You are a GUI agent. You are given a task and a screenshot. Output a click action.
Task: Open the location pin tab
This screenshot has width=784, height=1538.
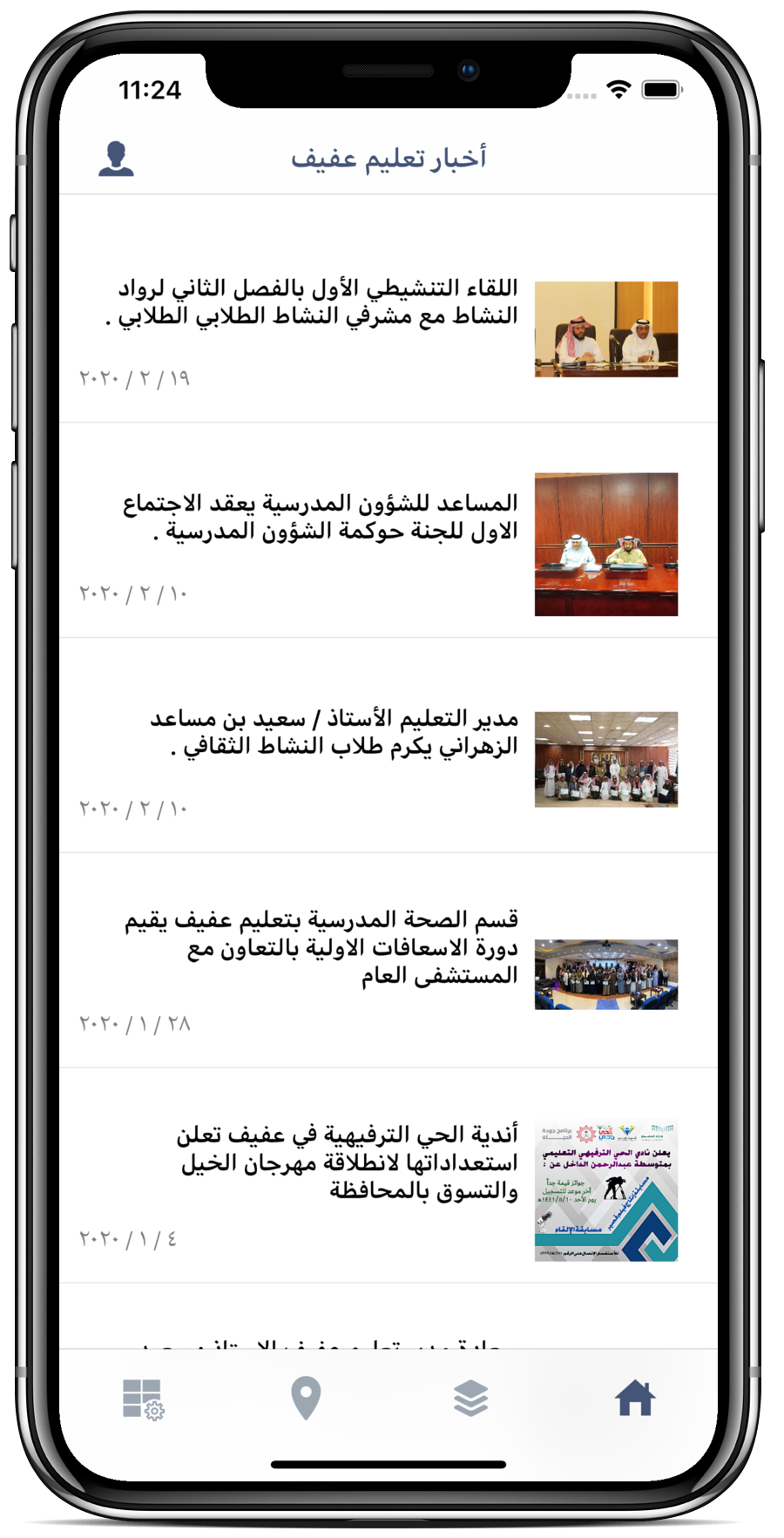pyautogui.click(x=306, y=1398)
